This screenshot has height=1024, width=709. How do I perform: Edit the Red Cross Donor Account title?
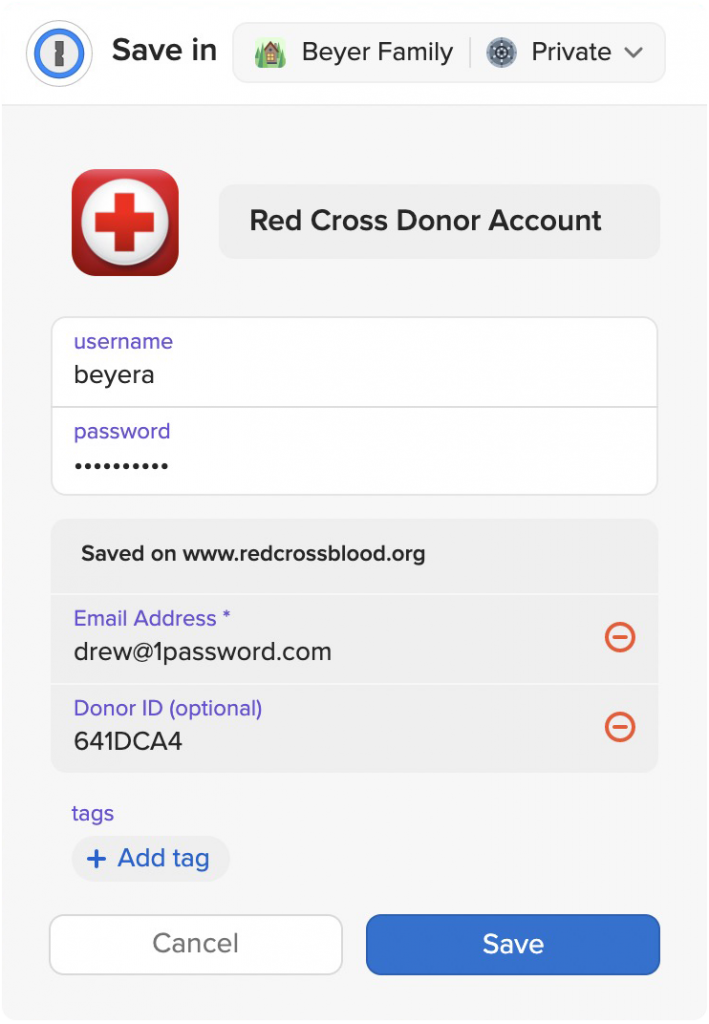click(439, 221)
